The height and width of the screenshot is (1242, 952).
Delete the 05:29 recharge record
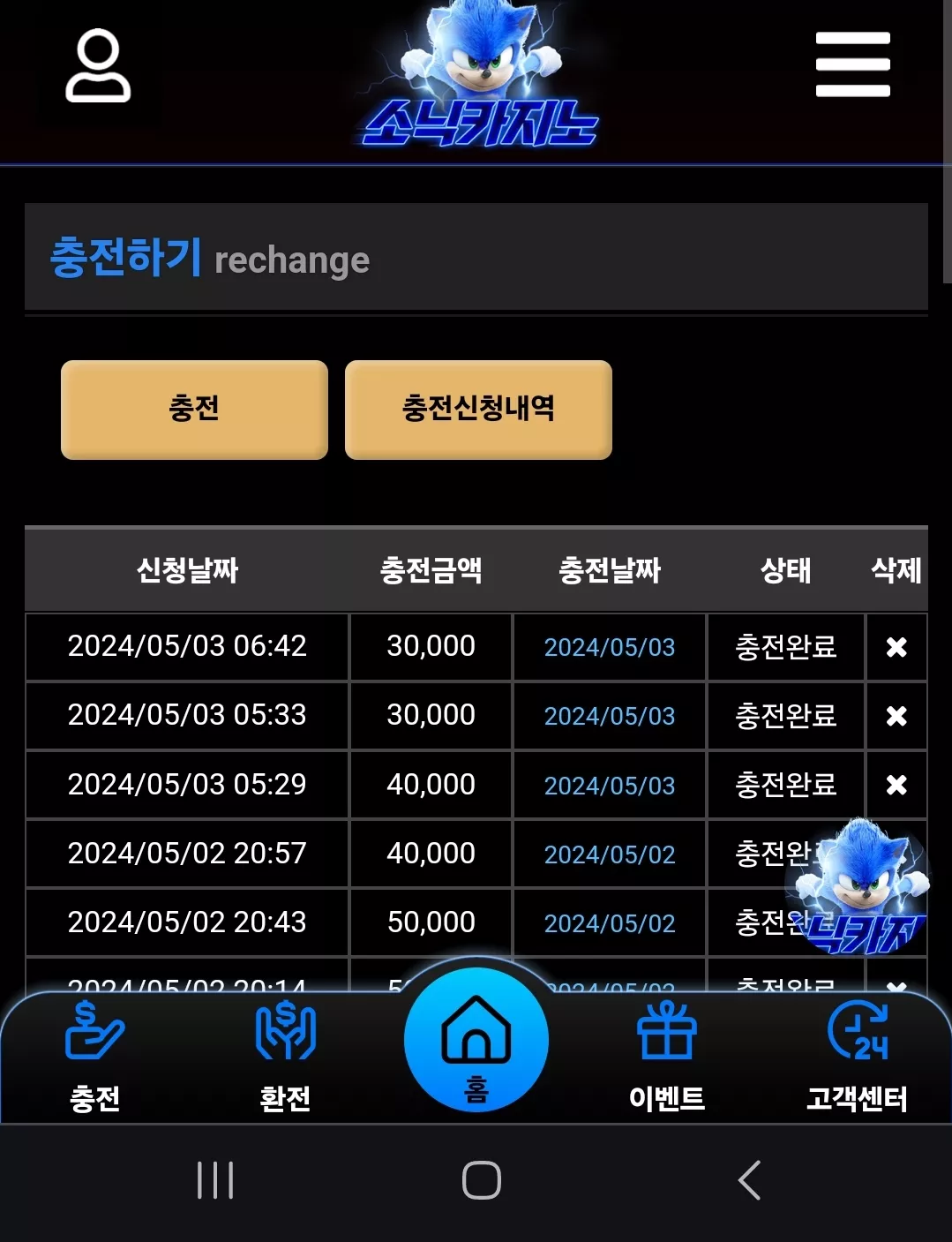tap(896, 785)
